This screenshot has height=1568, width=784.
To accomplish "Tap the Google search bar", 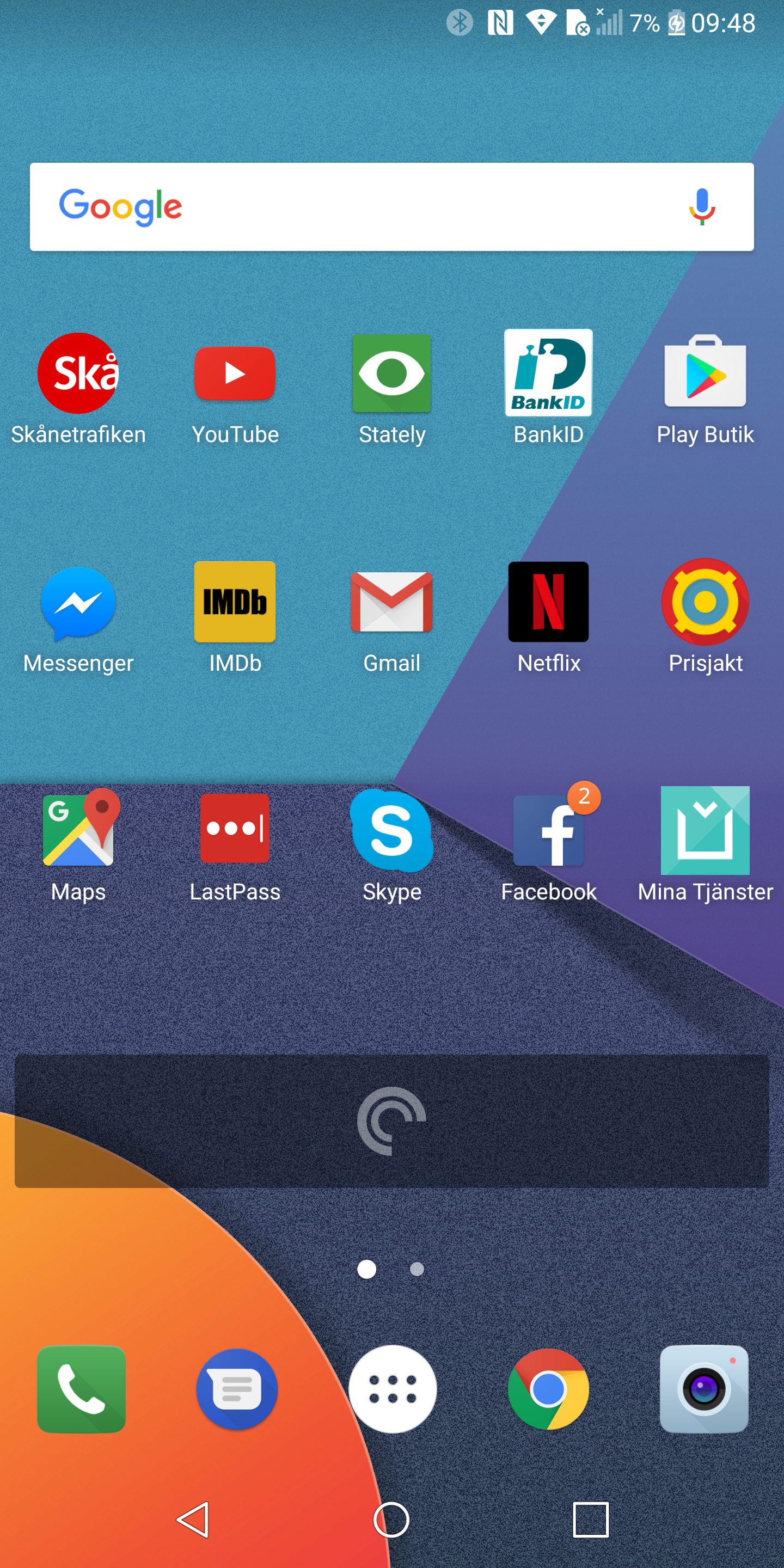I will click(365, 207).
